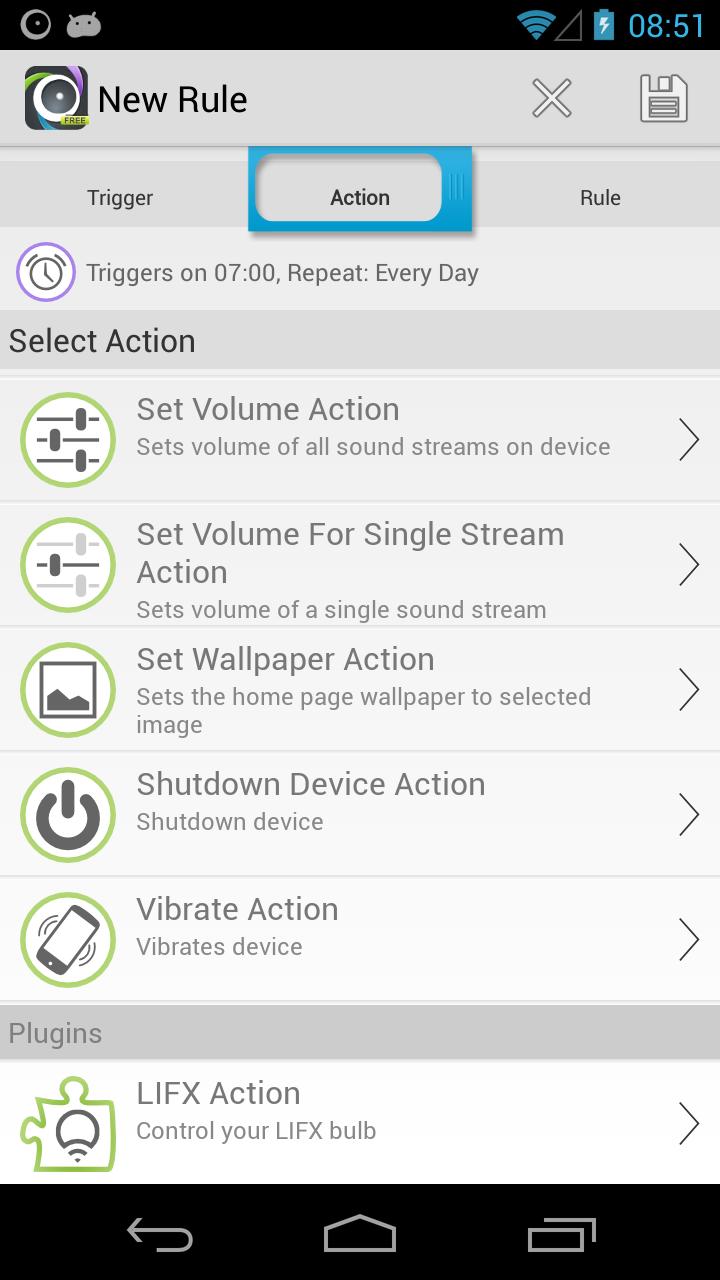
Task: Click the Vibrate Action phone icon
Action: point(67,938)
